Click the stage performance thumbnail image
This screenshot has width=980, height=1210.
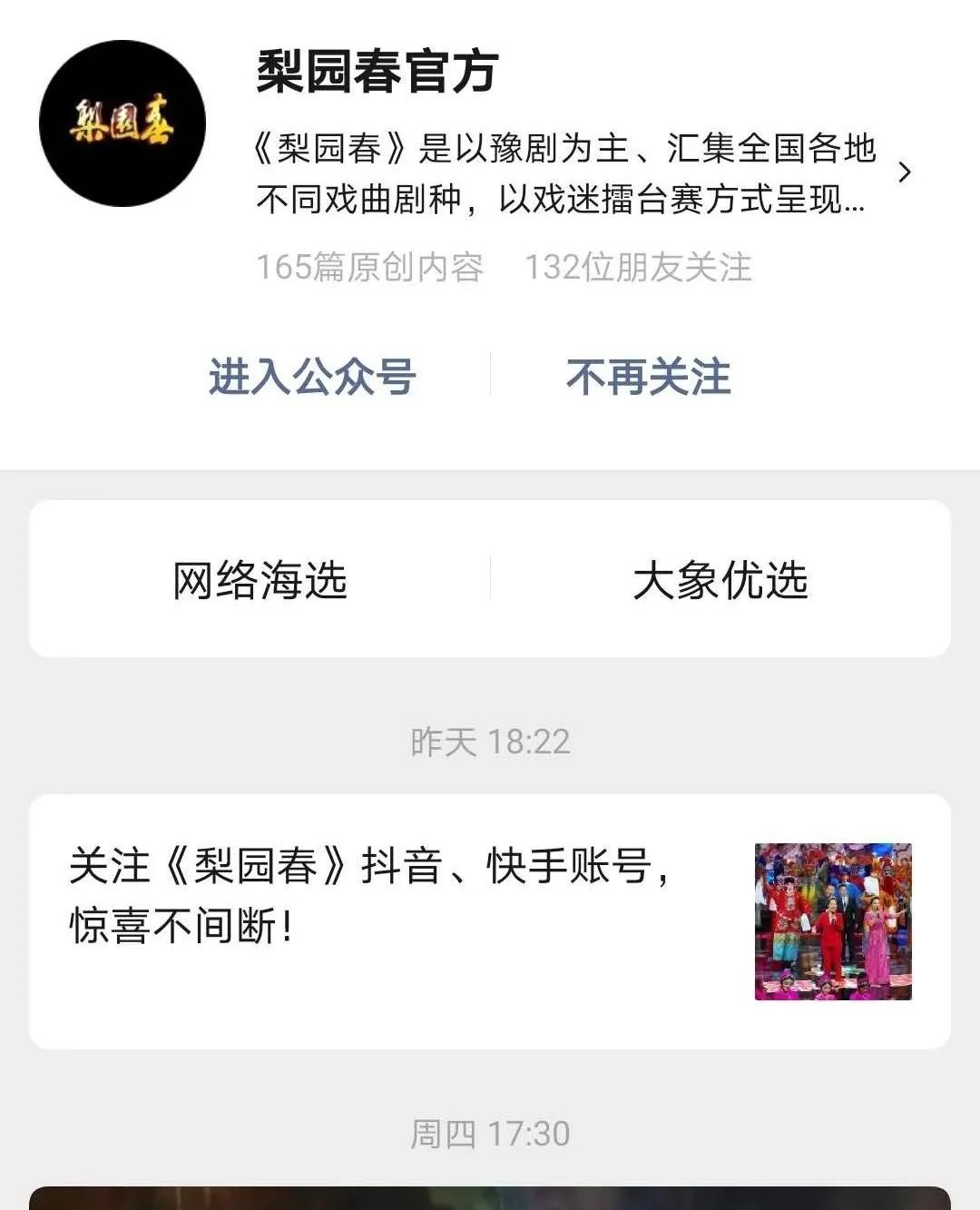833,920
